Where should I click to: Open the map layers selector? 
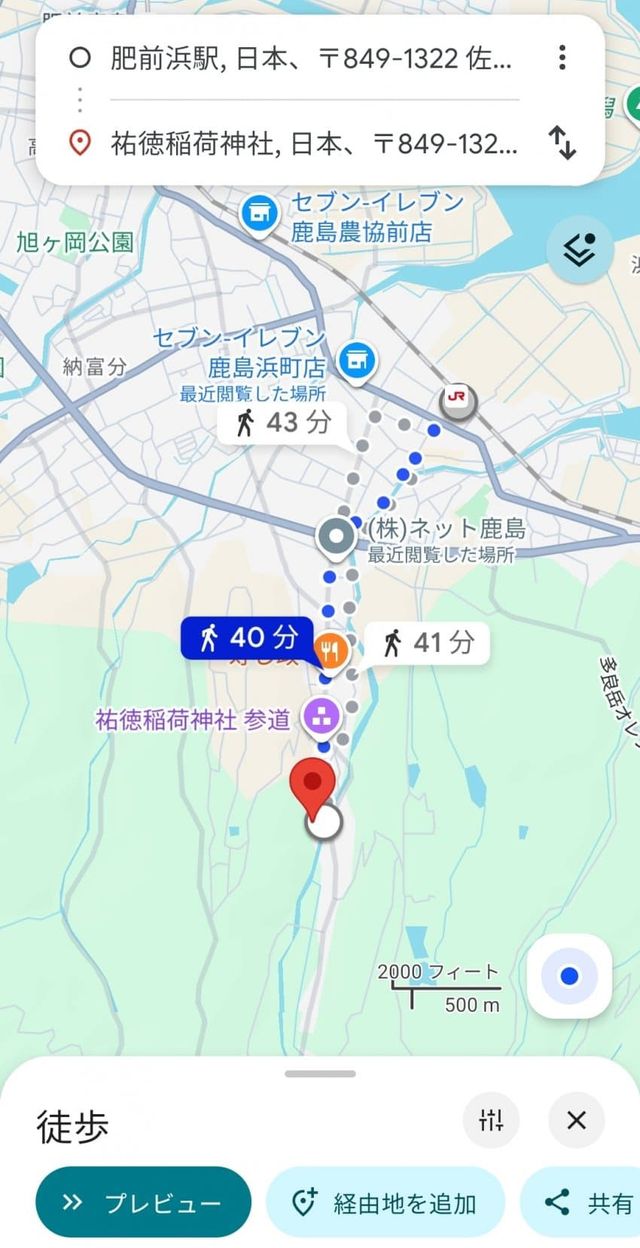[579, 252]
